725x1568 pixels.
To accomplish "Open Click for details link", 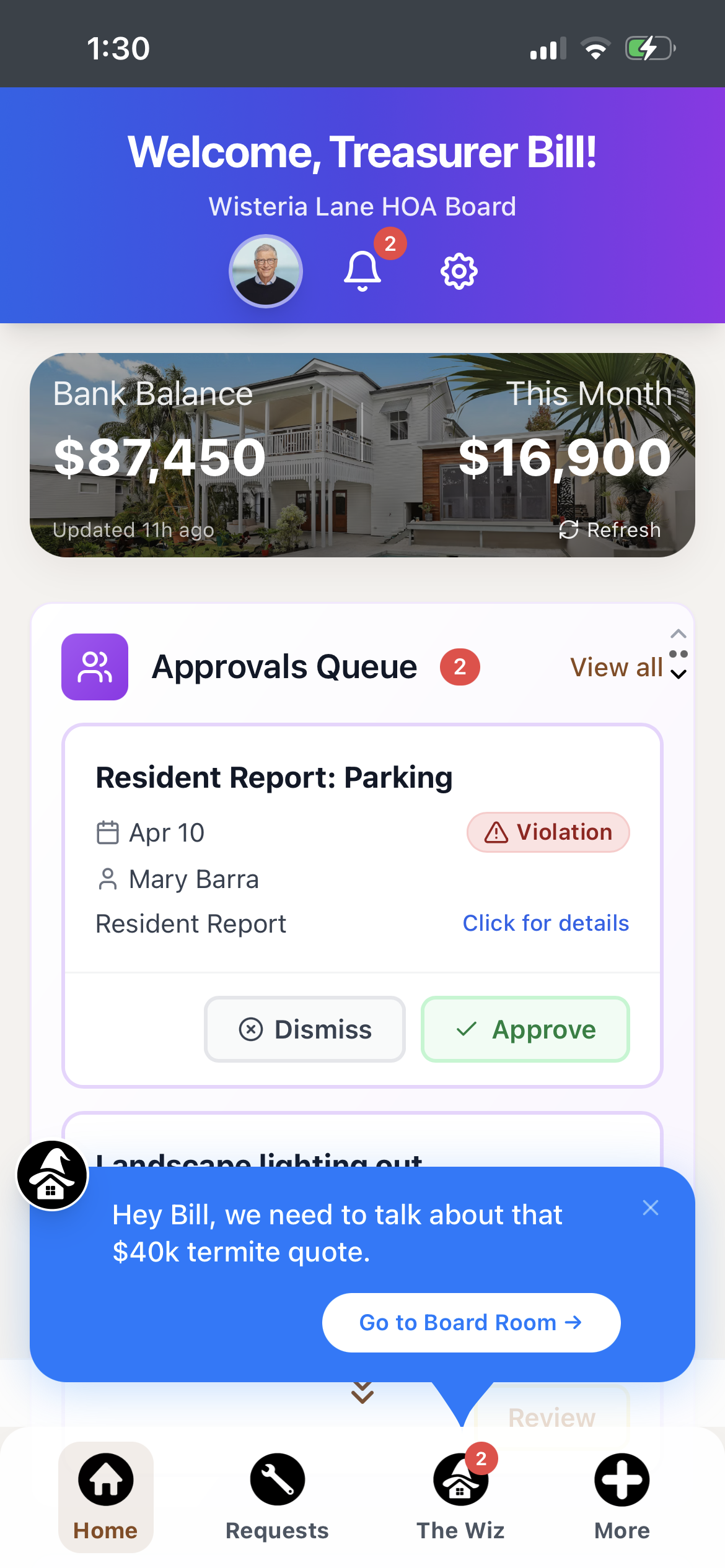I will coord(546,923).
